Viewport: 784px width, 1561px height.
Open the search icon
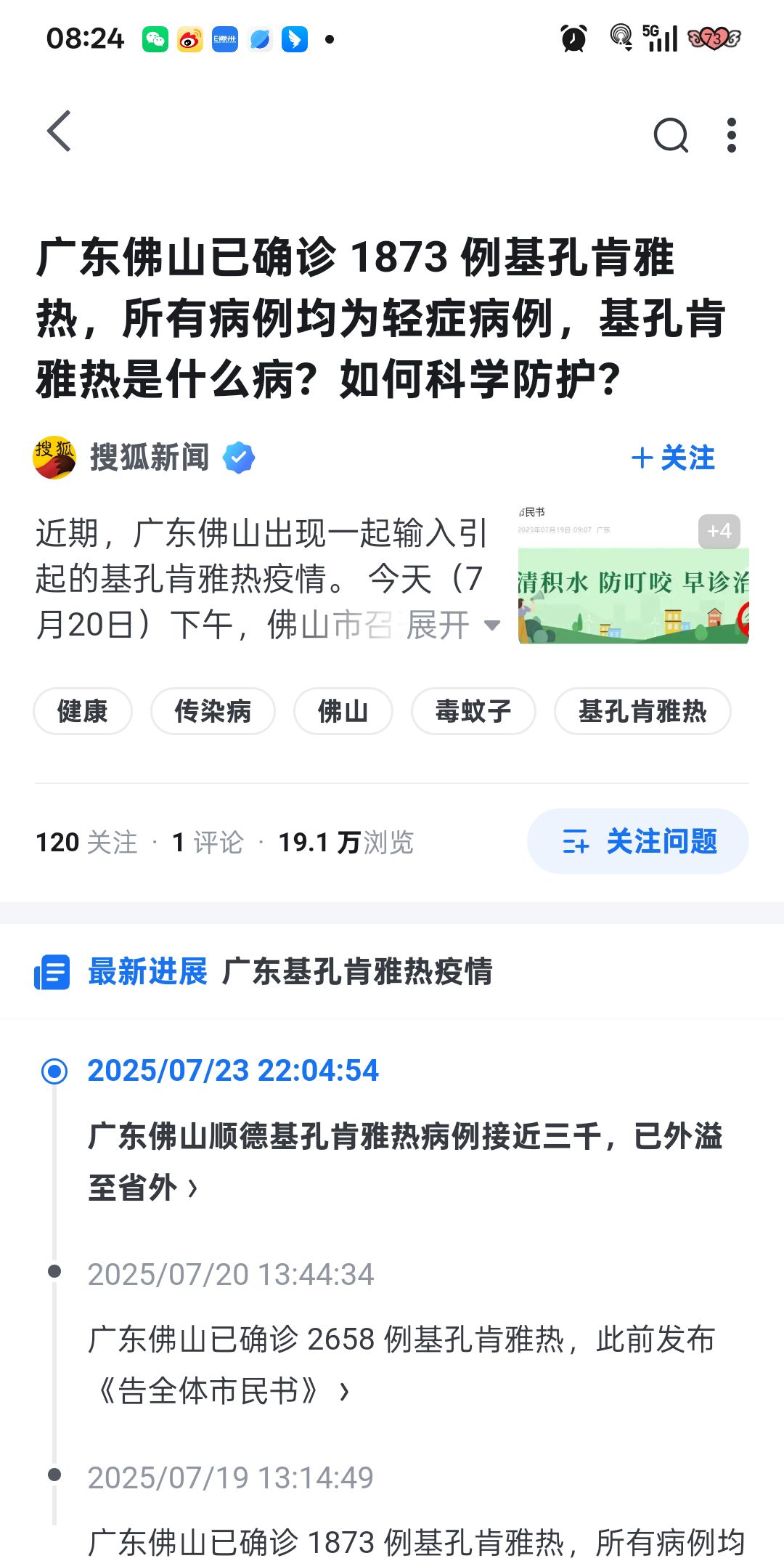670,134
